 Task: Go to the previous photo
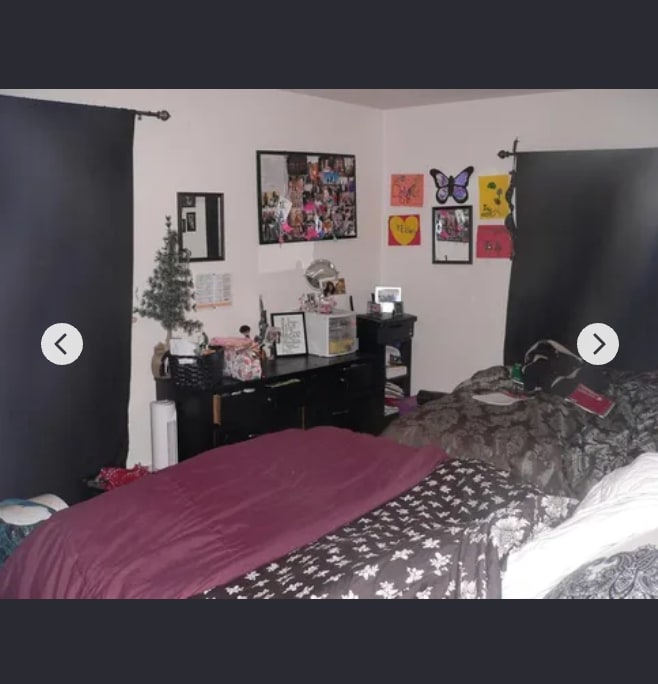pyautogui.click(x=62, y=344)
